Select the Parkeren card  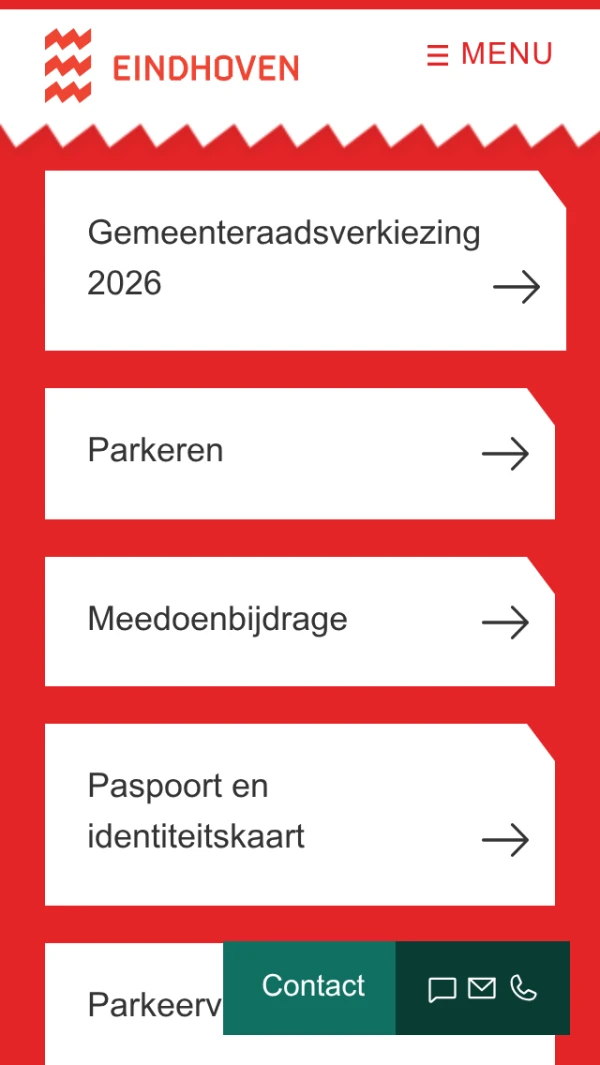(299, 453)
